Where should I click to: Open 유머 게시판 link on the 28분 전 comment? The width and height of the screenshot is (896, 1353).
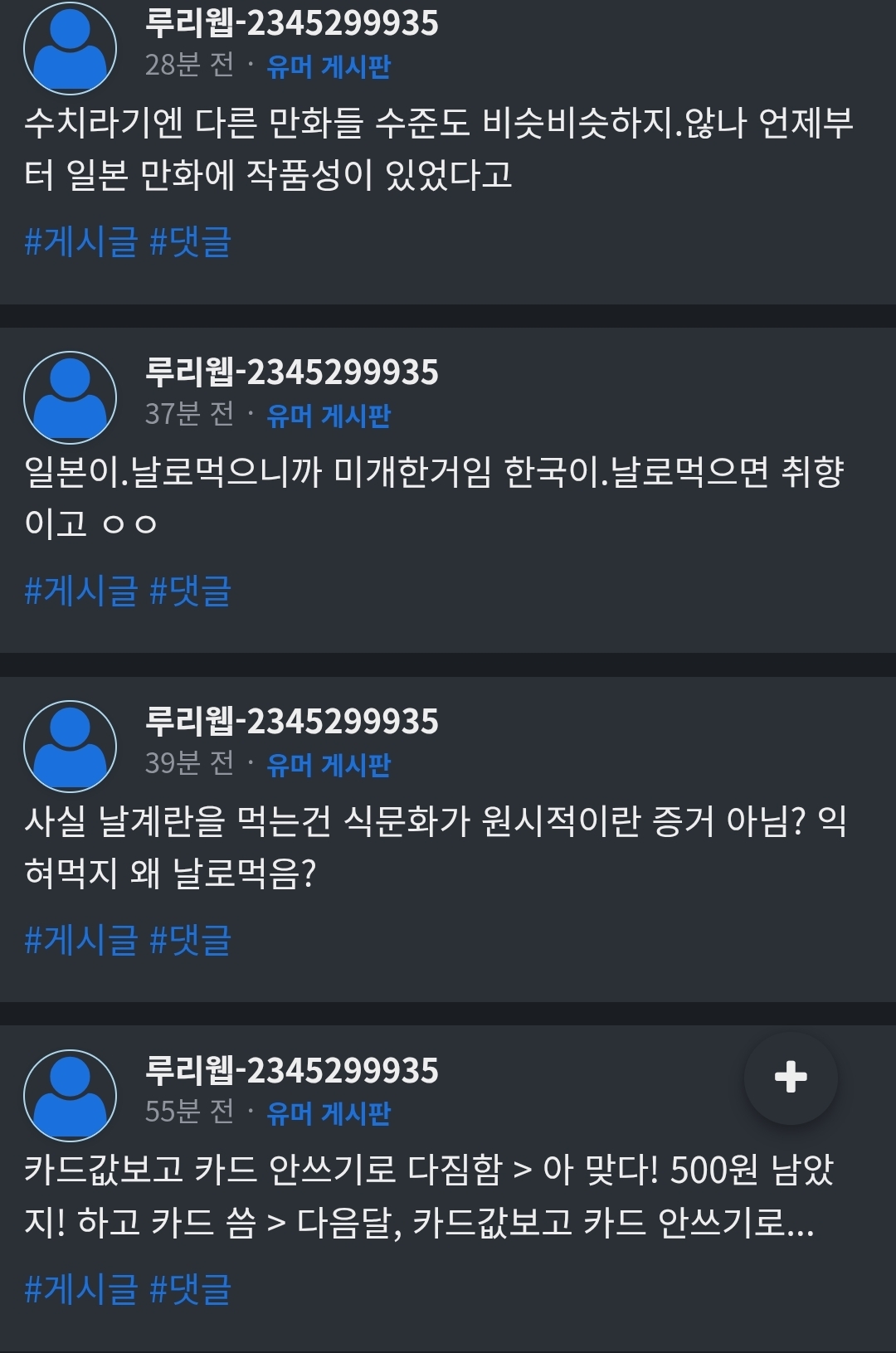pyautogui.click(x=329, y=66)
